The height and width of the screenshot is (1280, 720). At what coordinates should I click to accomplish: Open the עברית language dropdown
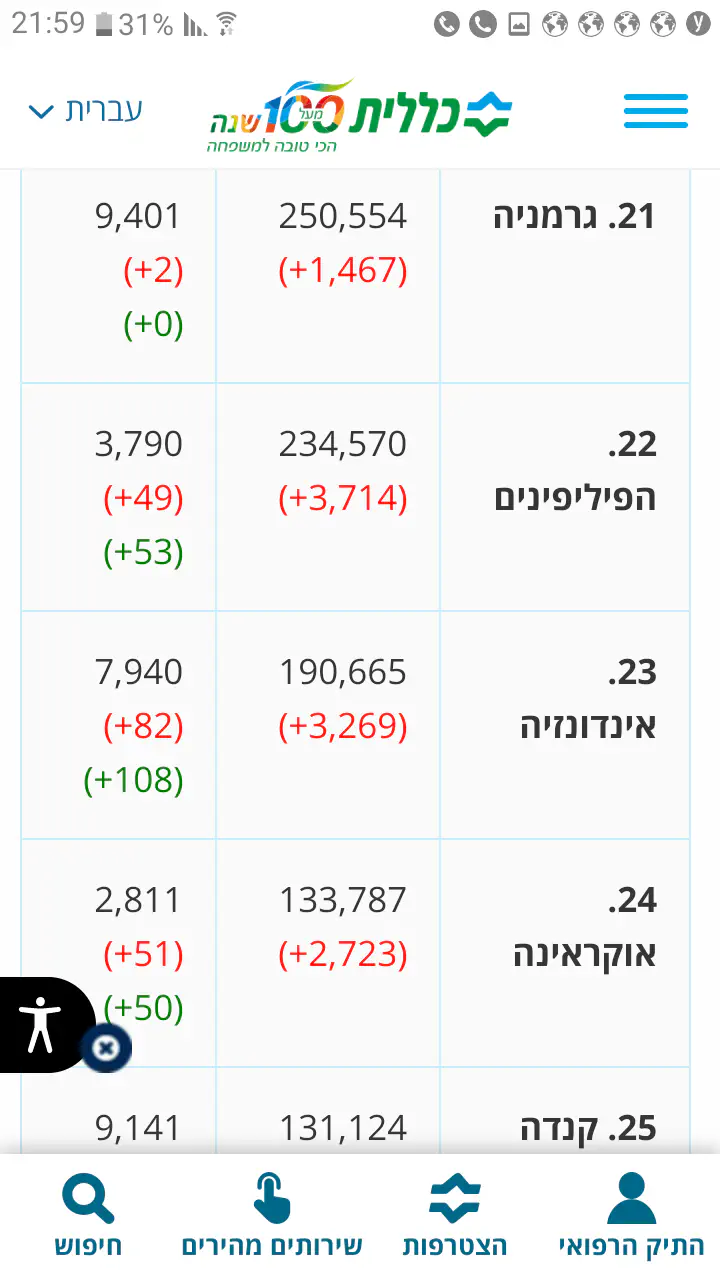(x=86, y=110)
